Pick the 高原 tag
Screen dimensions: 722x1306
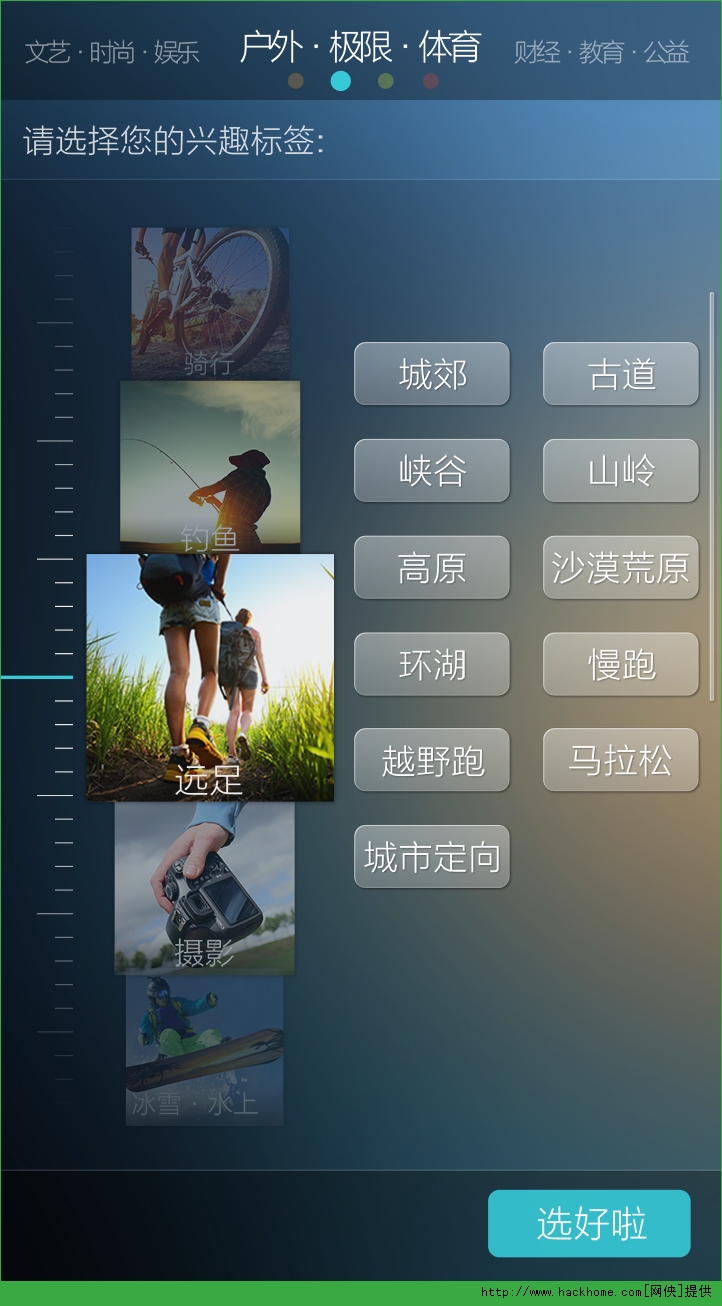click(x=432, y=567)
